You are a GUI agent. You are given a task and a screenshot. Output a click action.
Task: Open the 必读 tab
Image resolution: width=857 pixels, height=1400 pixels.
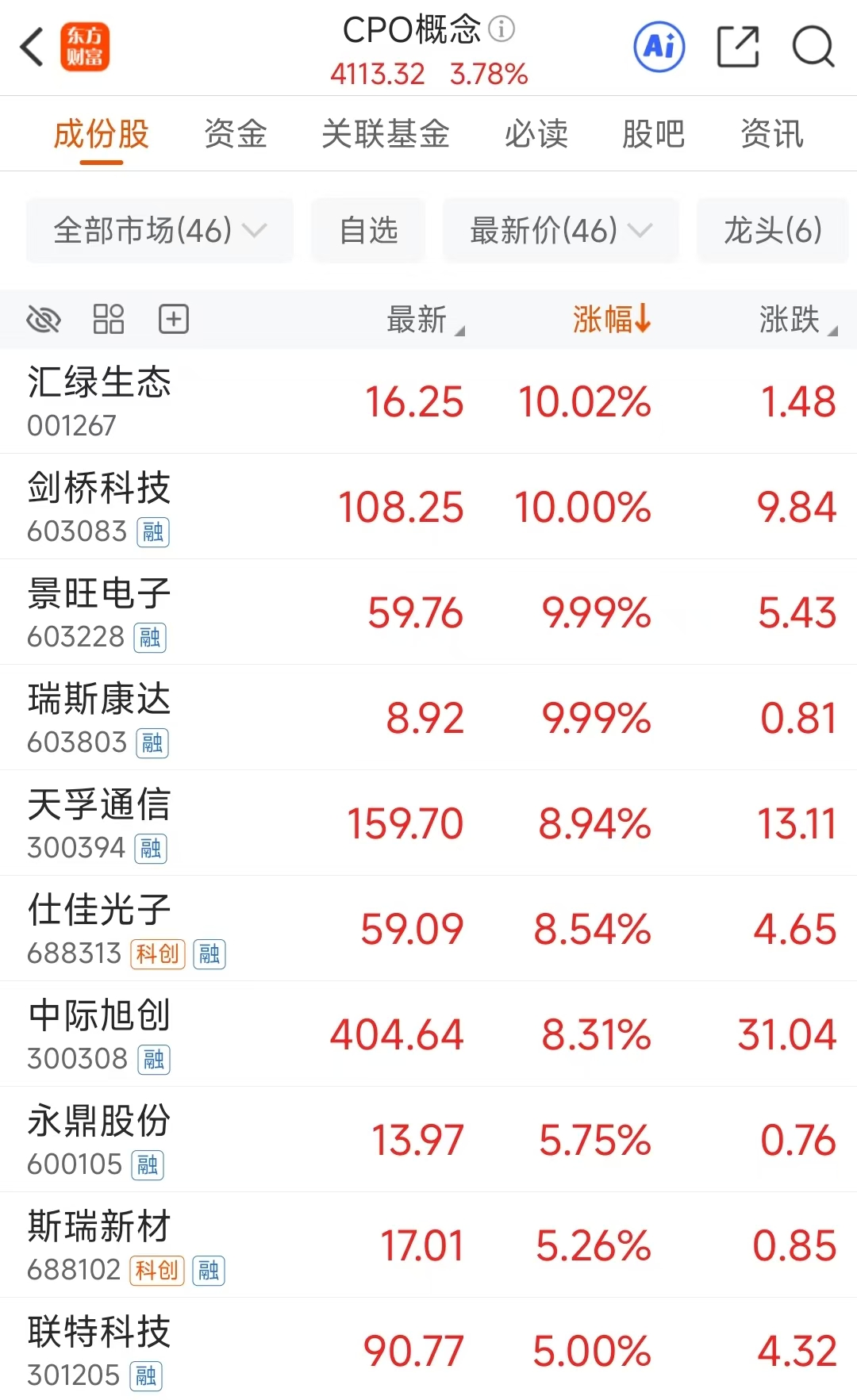pos(536,133)
